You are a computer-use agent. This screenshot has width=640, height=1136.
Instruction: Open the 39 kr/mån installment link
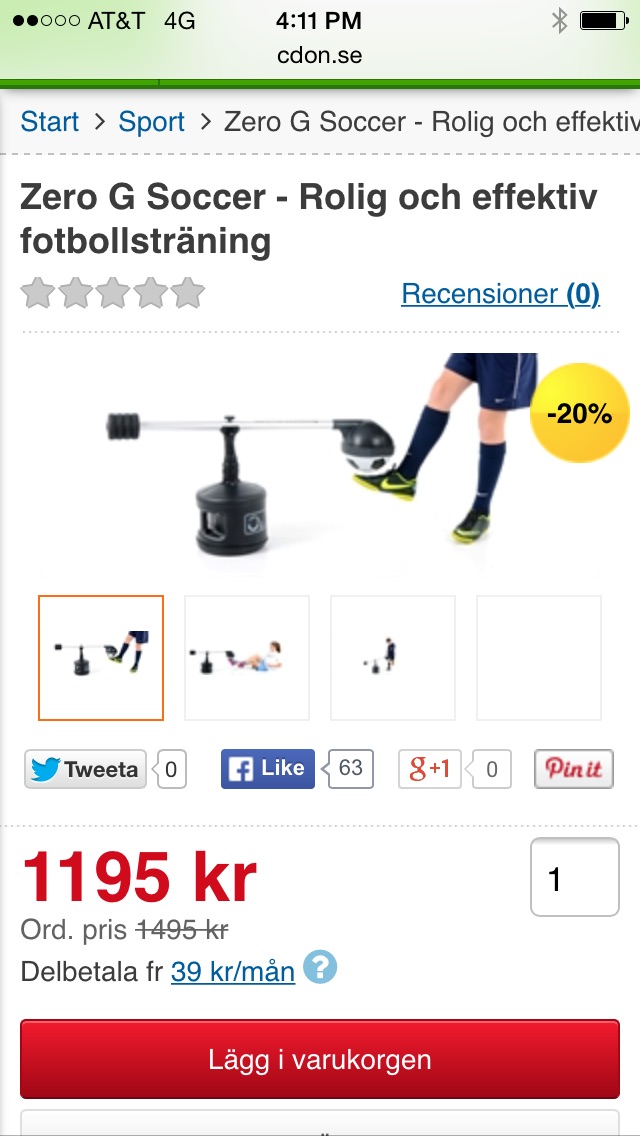pyautogui.click(x=233, y=971)
